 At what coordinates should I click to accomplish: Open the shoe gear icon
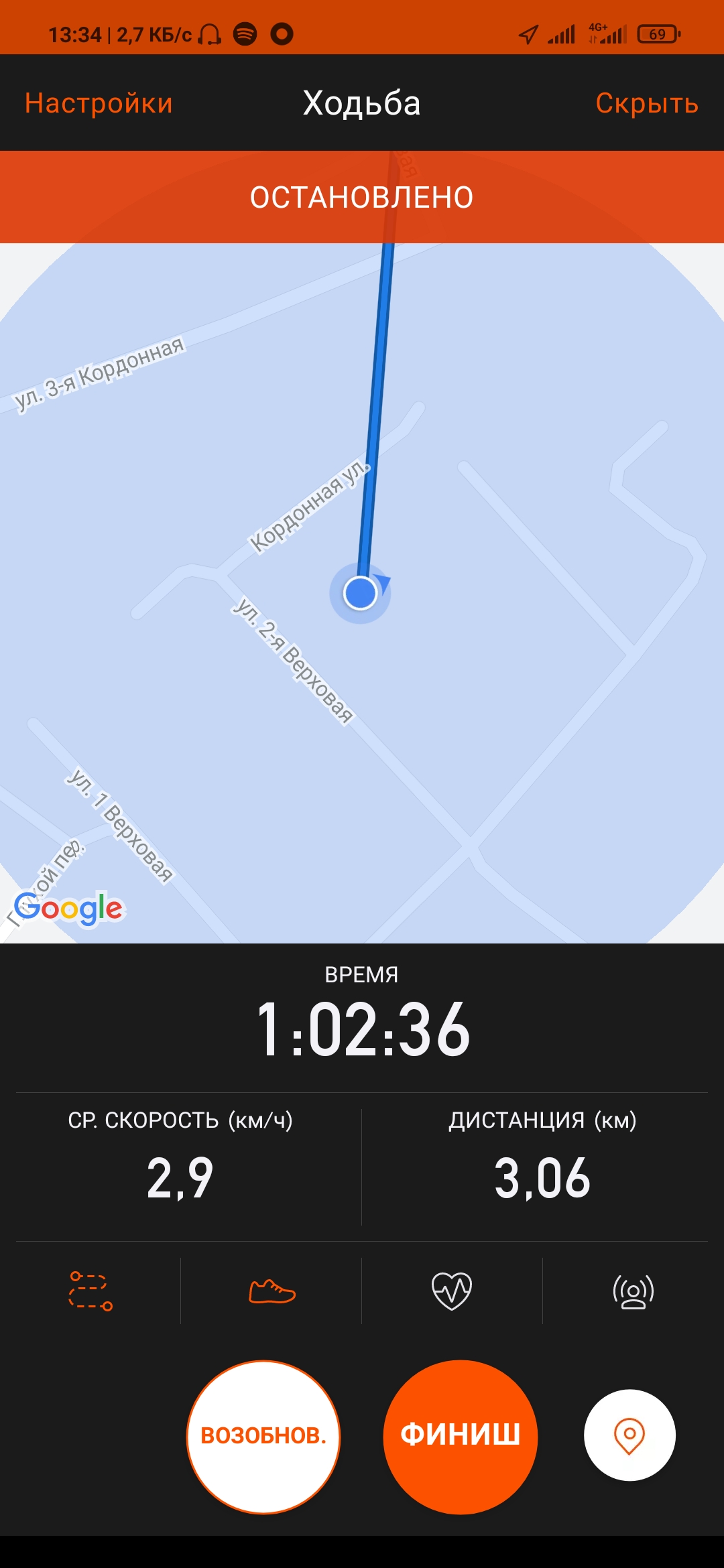(x=271, y=1291)
